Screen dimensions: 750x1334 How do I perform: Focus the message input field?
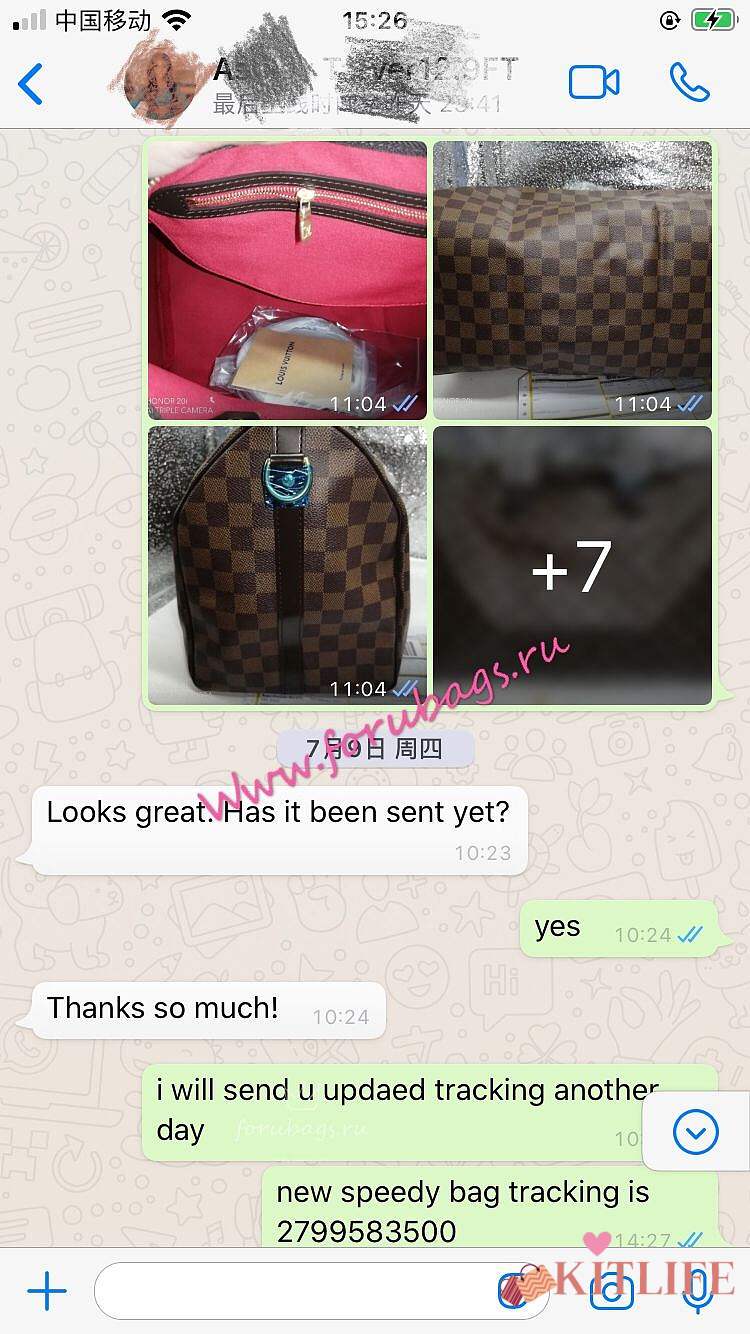[x=300, y=1292]
